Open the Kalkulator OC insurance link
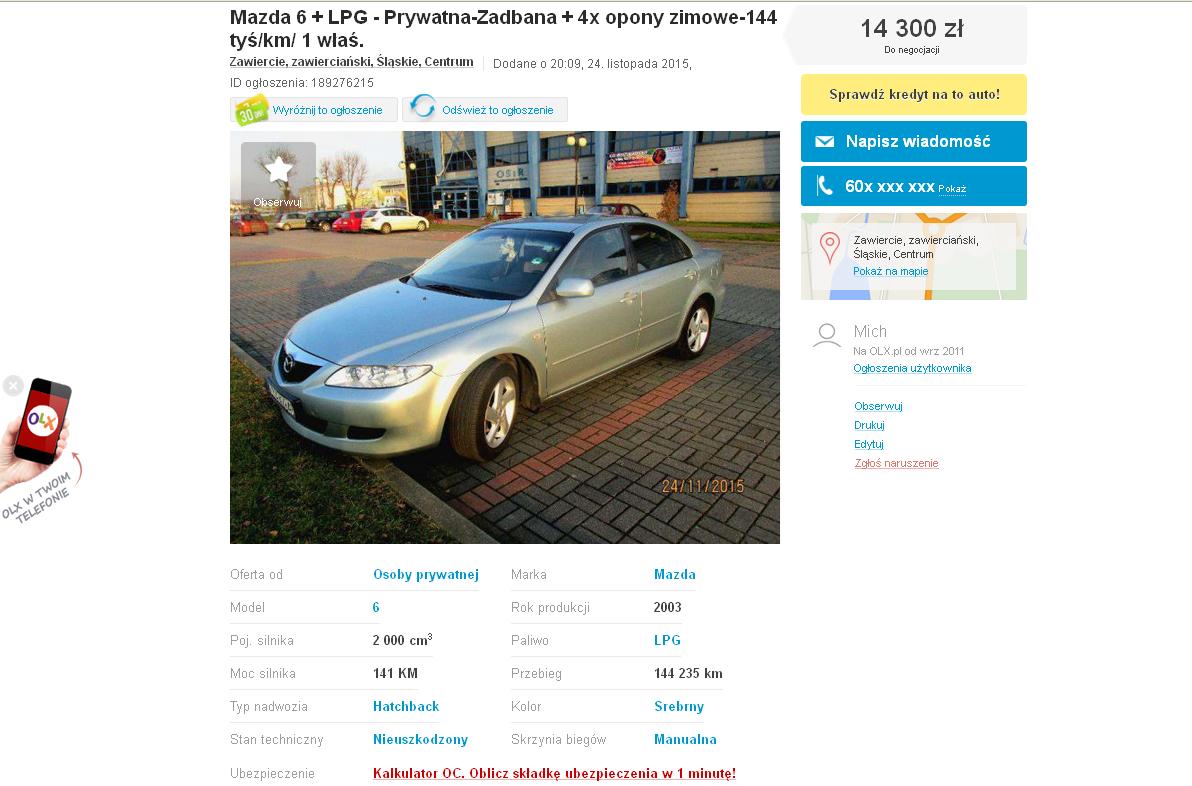Image resolution: width=1192 pixels, height=786 pixels. point(554,773)
